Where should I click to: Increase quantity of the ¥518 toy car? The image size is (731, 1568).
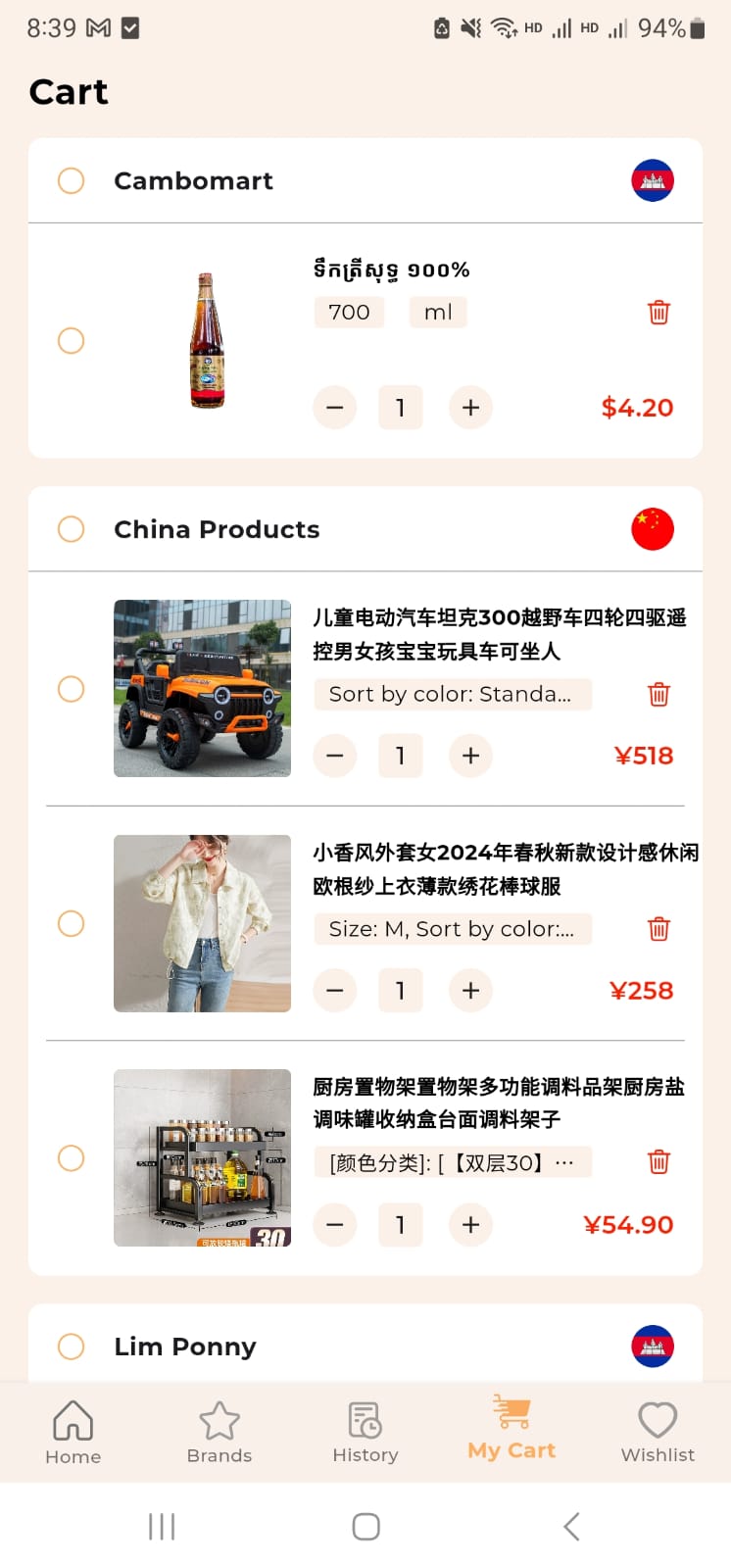[470, 756]
